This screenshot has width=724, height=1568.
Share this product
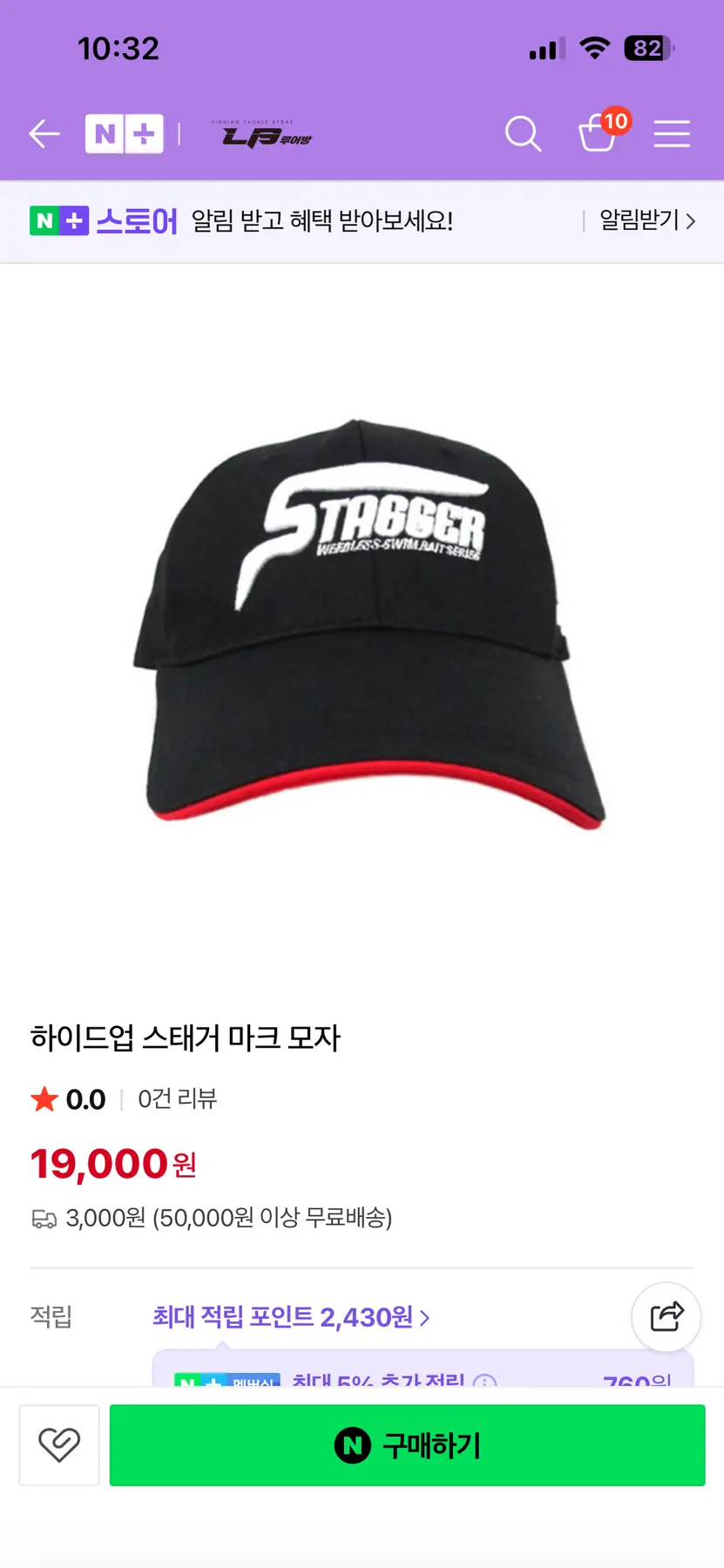click(666, 1316)
